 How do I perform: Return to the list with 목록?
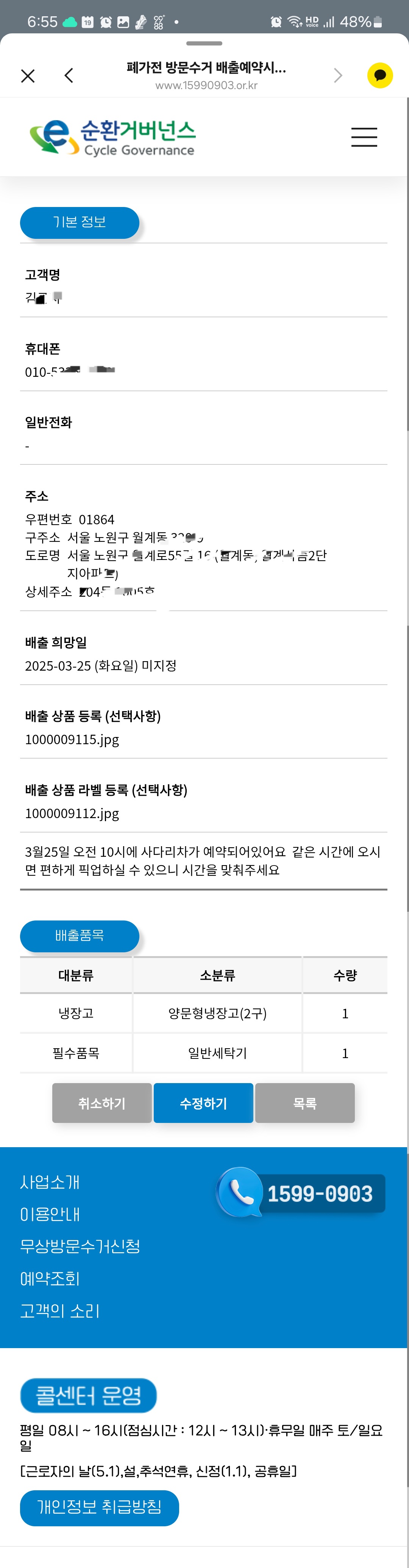click(x=305, y=1102)
